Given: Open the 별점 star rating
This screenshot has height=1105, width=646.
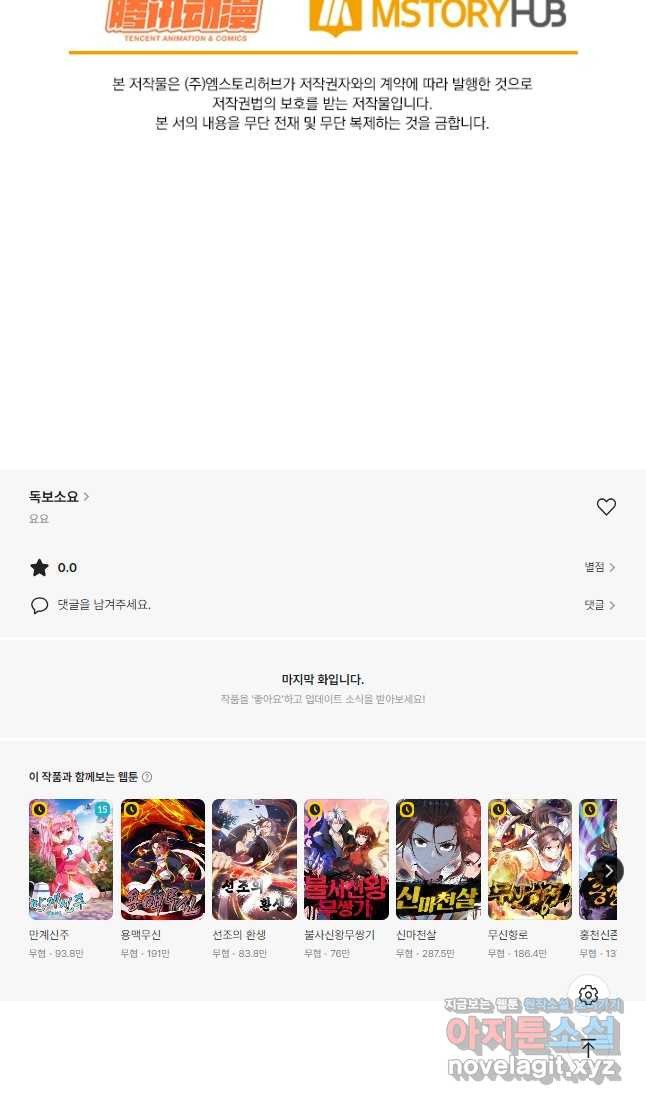Looking at the screenshot, I should click(599, 567).
